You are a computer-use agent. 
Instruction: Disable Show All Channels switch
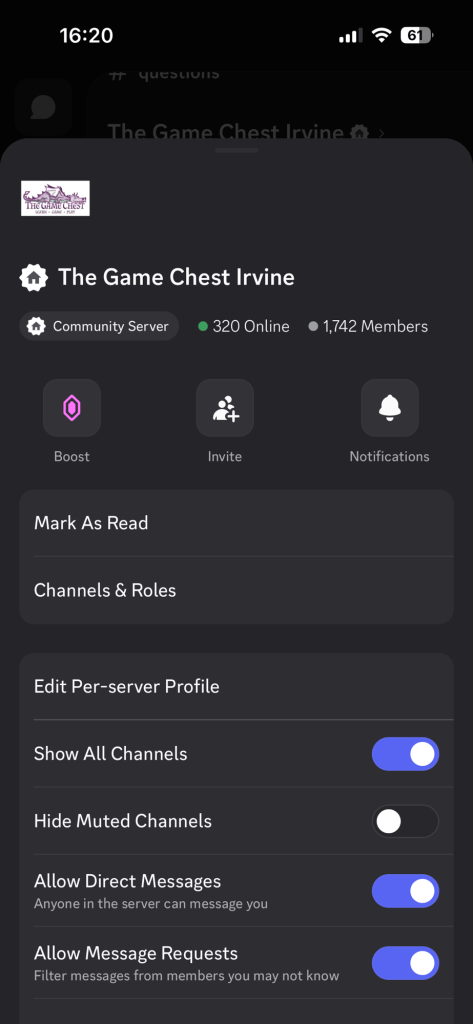point(405,754)
